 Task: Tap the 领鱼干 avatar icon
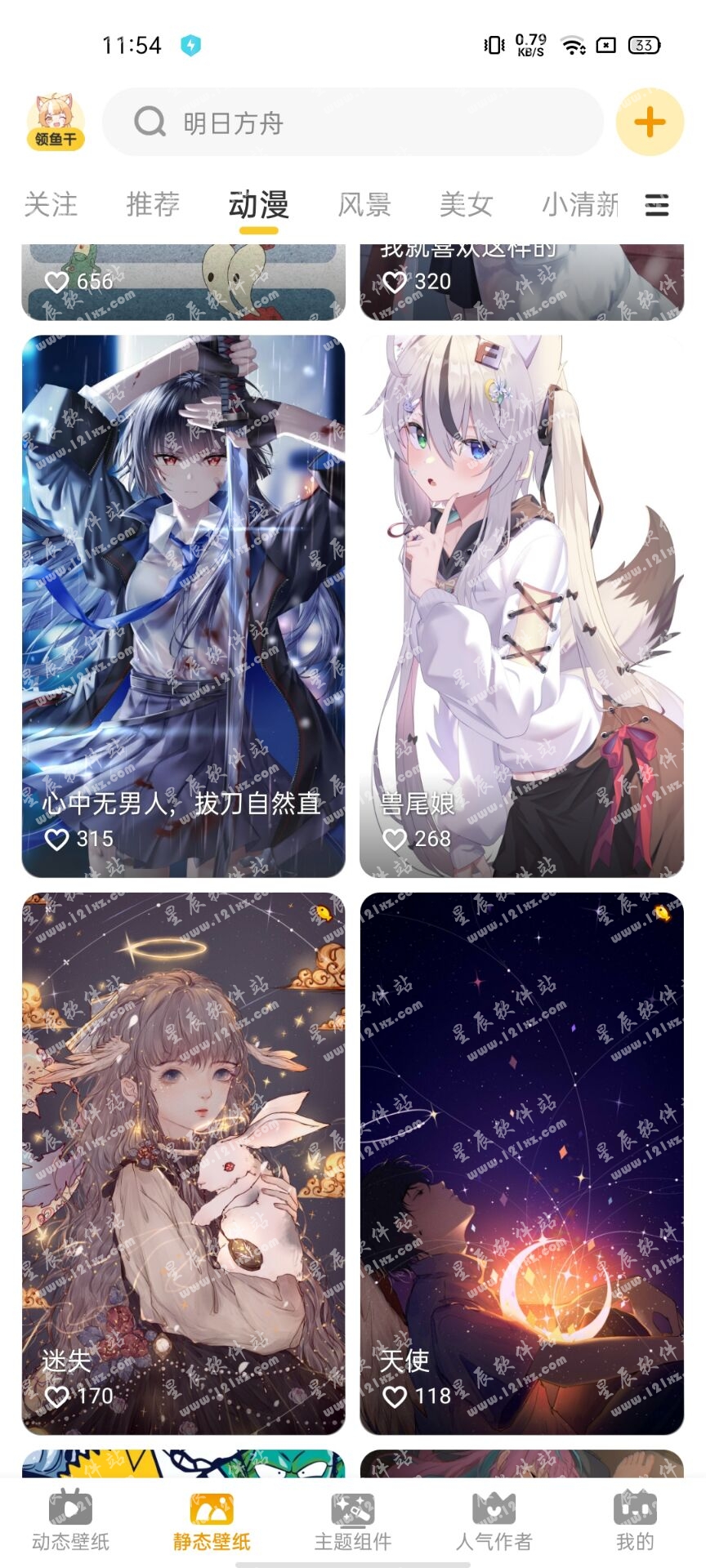click(56, 122)
